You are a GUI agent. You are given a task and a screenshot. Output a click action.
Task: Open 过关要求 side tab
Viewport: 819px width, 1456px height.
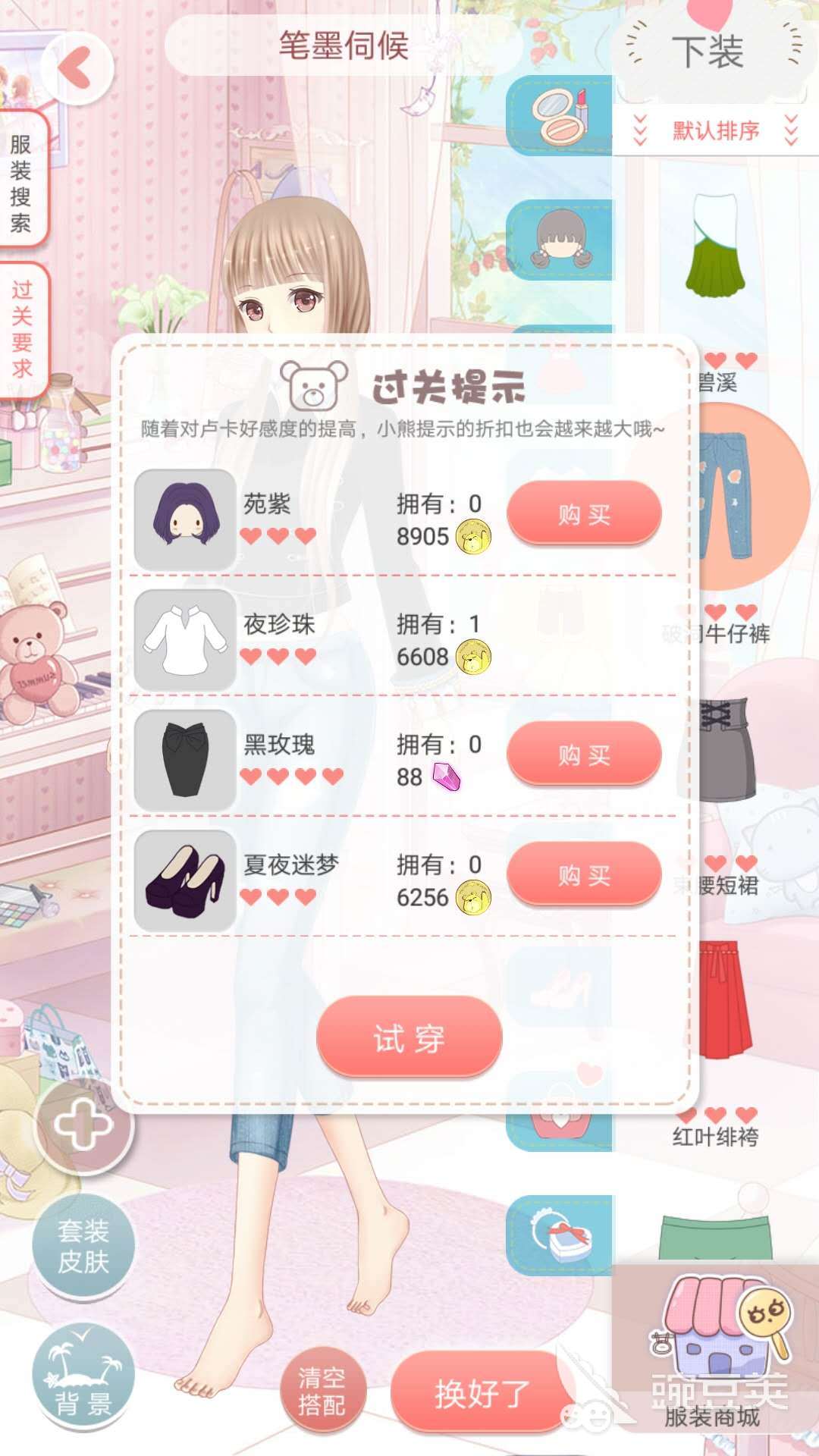pyautogui.click(x=23, y=330)
